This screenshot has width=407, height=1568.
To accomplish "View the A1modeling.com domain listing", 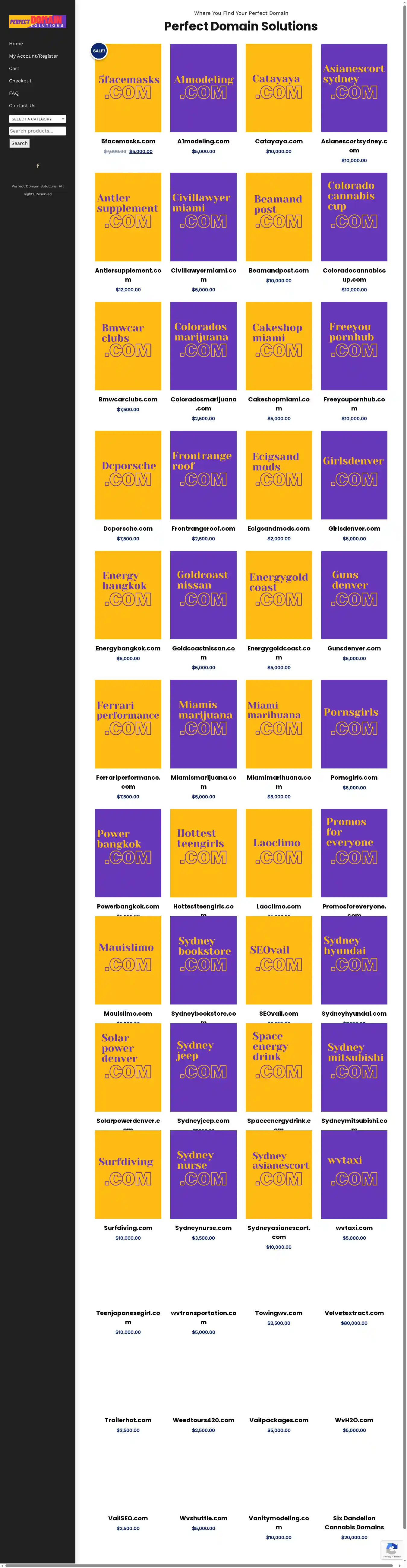I will 203,88.
